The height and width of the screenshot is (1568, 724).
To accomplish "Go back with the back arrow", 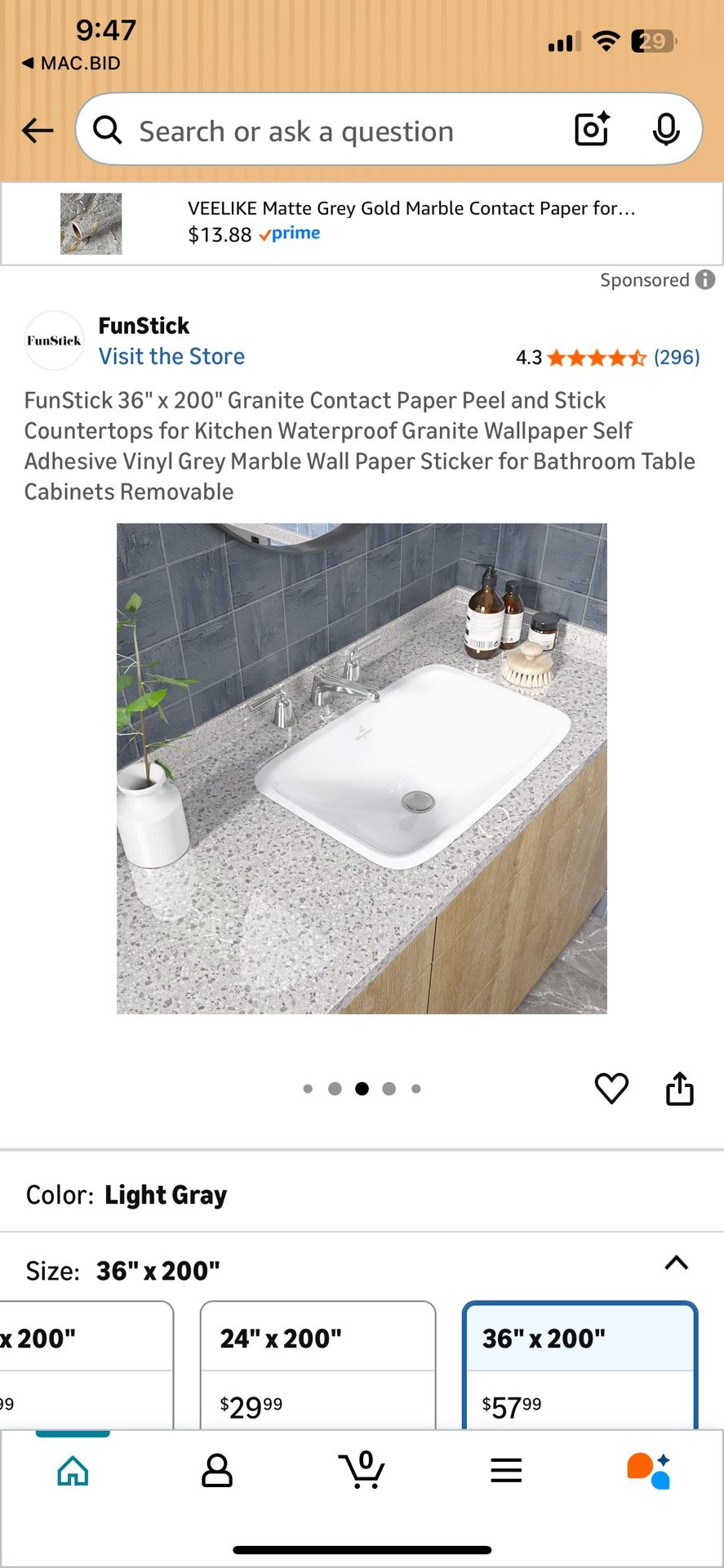I will 38,129.
